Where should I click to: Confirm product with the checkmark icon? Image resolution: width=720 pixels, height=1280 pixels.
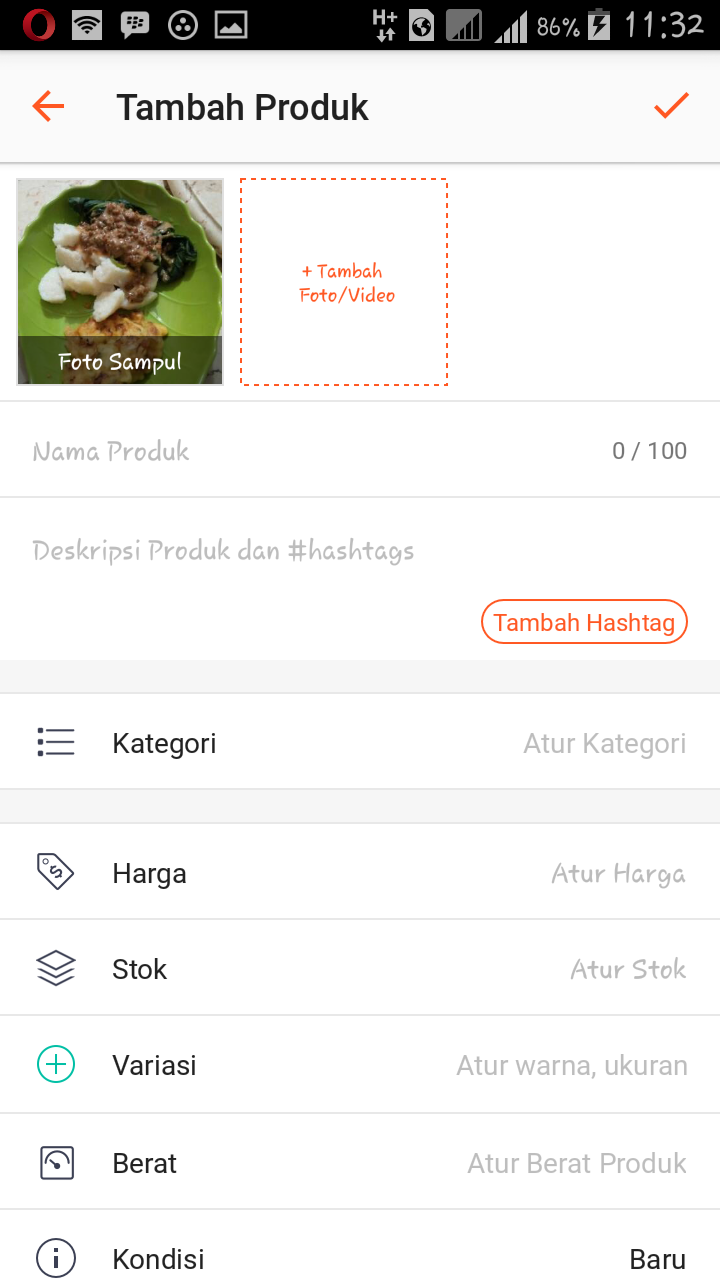click(x=671, y=106)
